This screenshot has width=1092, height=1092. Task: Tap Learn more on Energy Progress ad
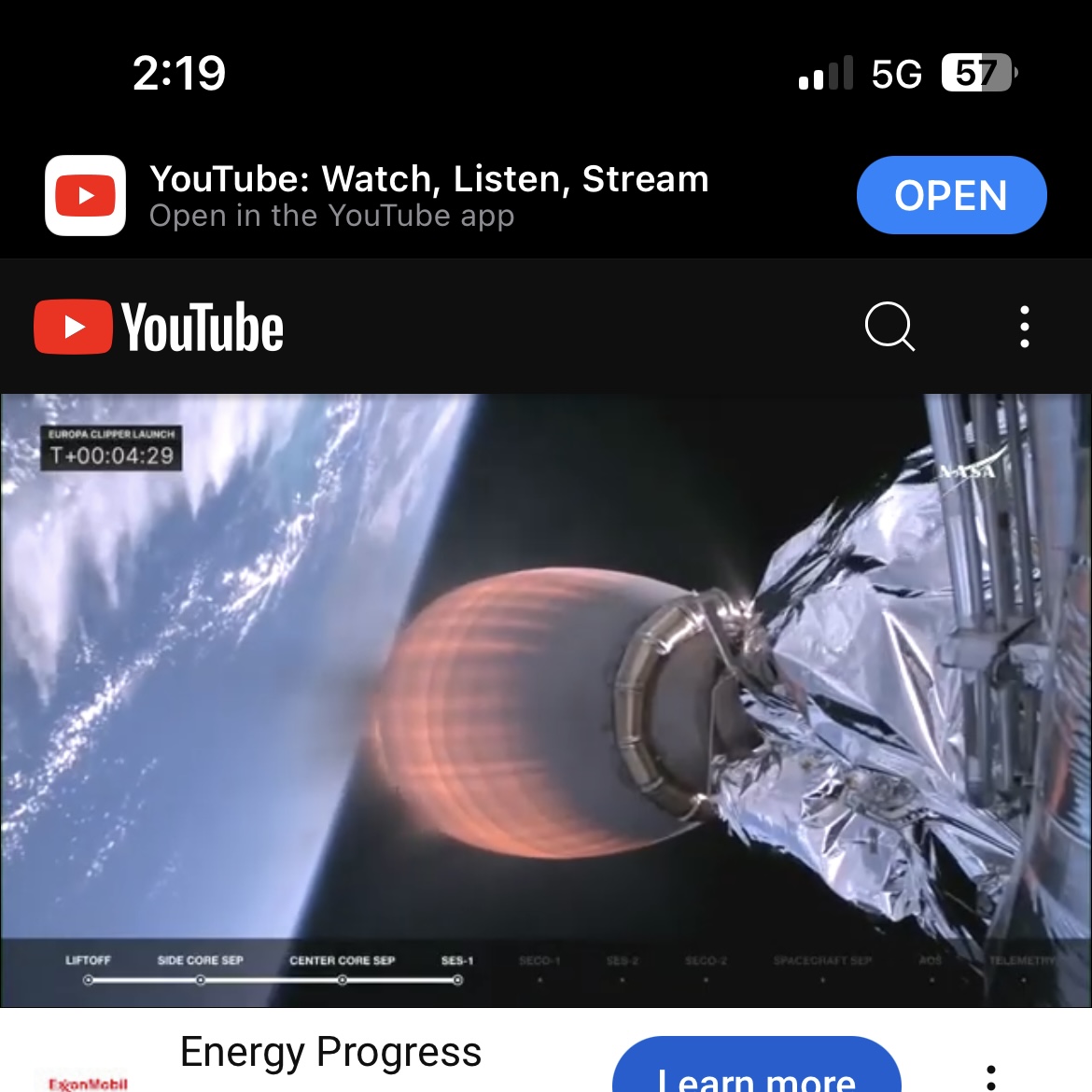pos(756,1071)
